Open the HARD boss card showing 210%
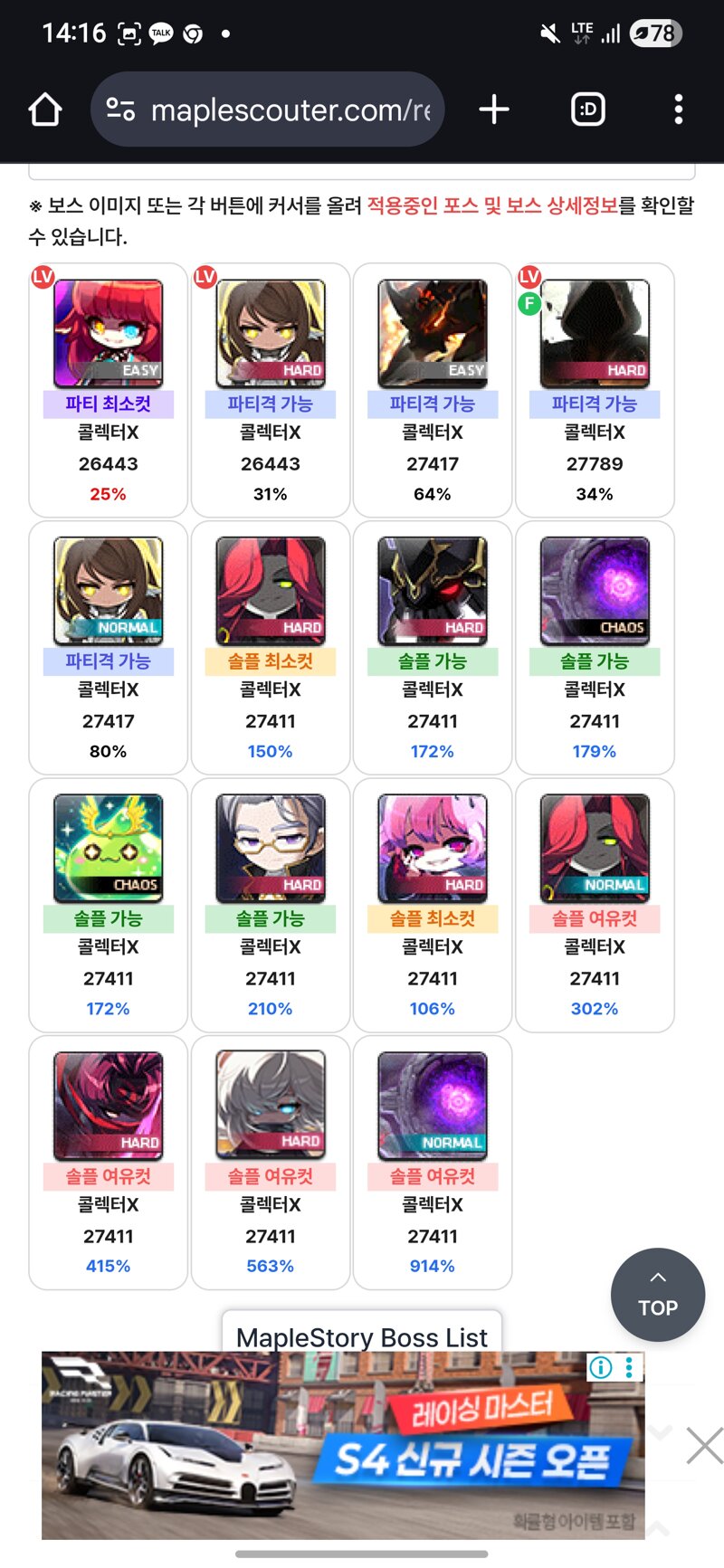724x1568 pixels. (x=271, y=905)
